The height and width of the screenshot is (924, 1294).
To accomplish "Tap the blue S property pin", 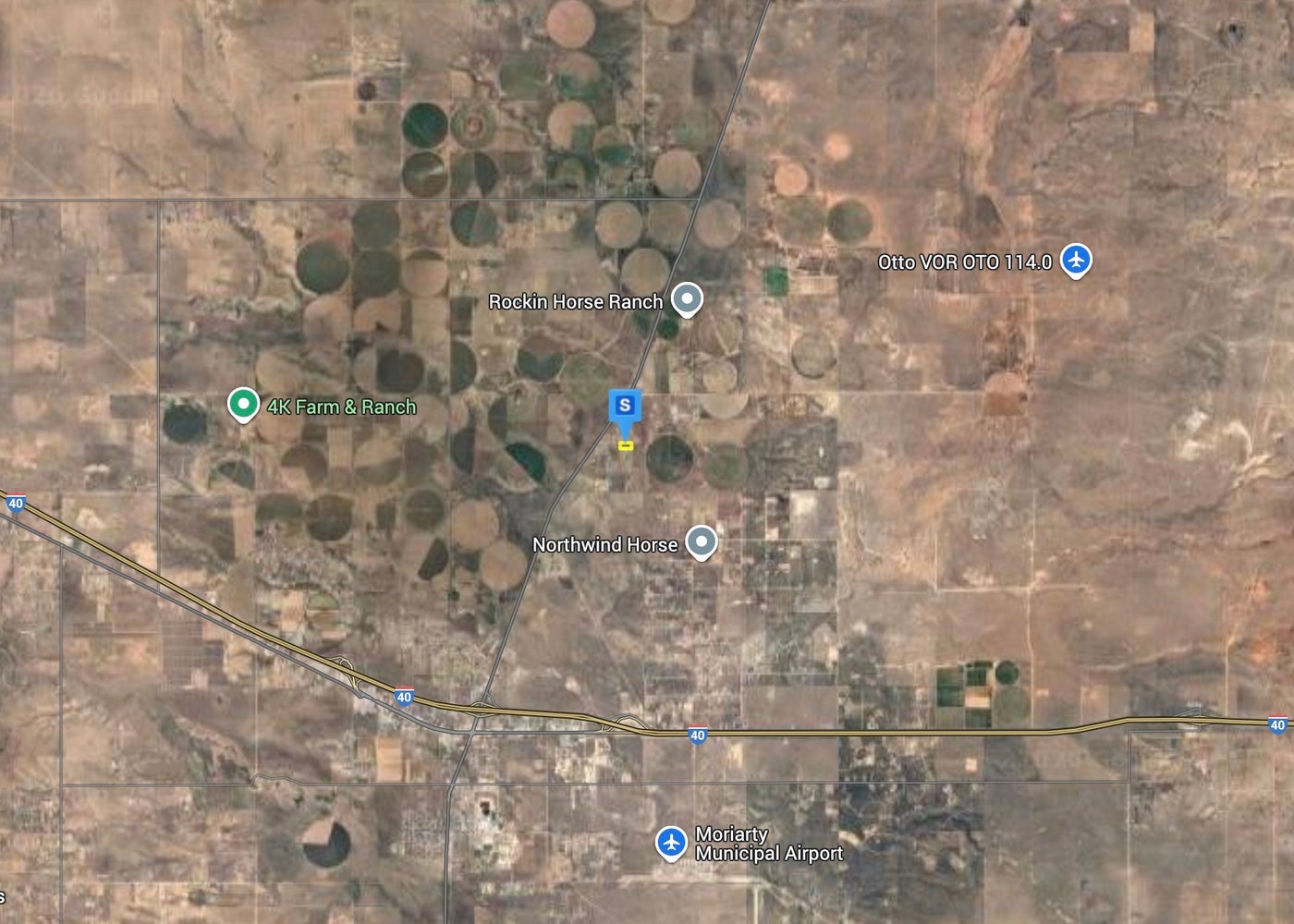I will click(x=625, y=406).
